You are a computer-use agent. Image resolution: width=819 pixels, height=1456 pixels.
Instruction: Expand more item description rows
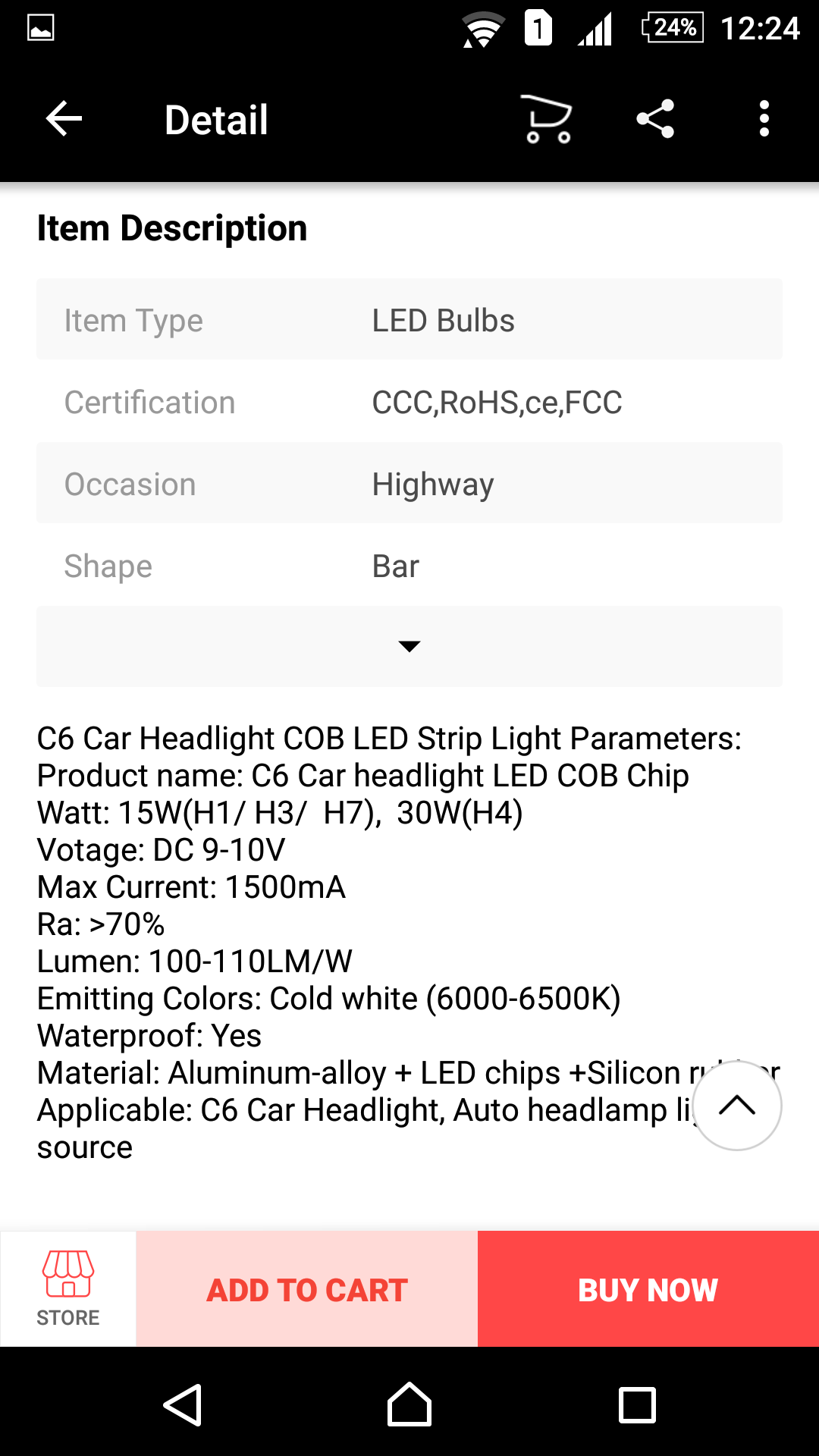click(x=409, y=646)
